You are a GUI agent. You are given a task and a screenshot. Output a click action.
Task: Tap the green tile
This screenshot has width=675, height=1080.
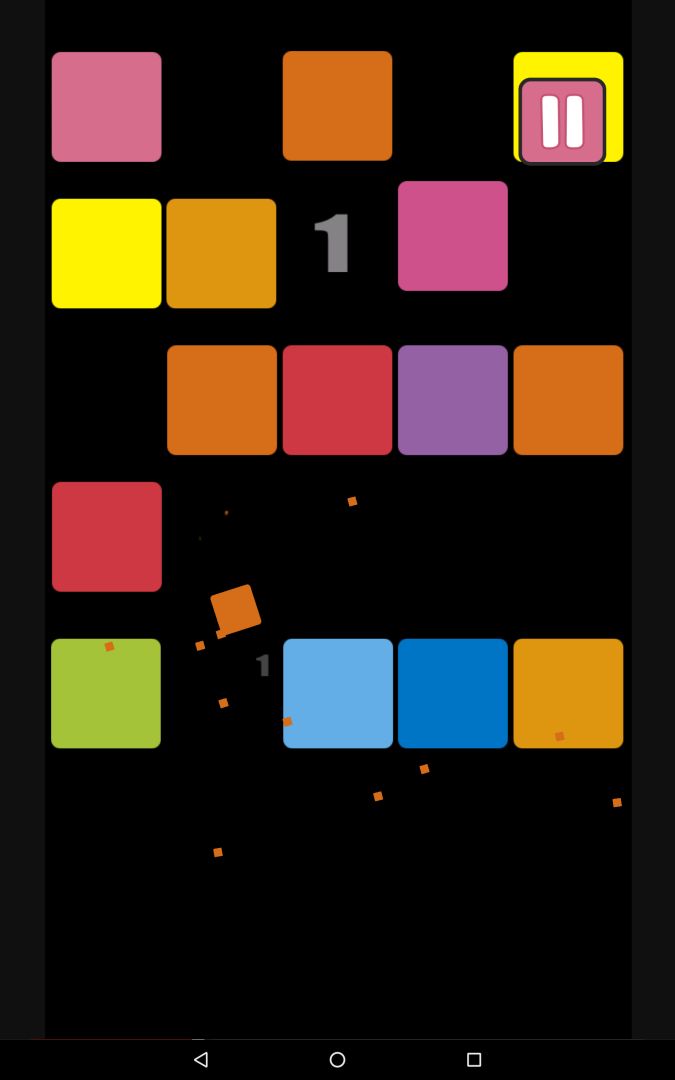point(106,693)
